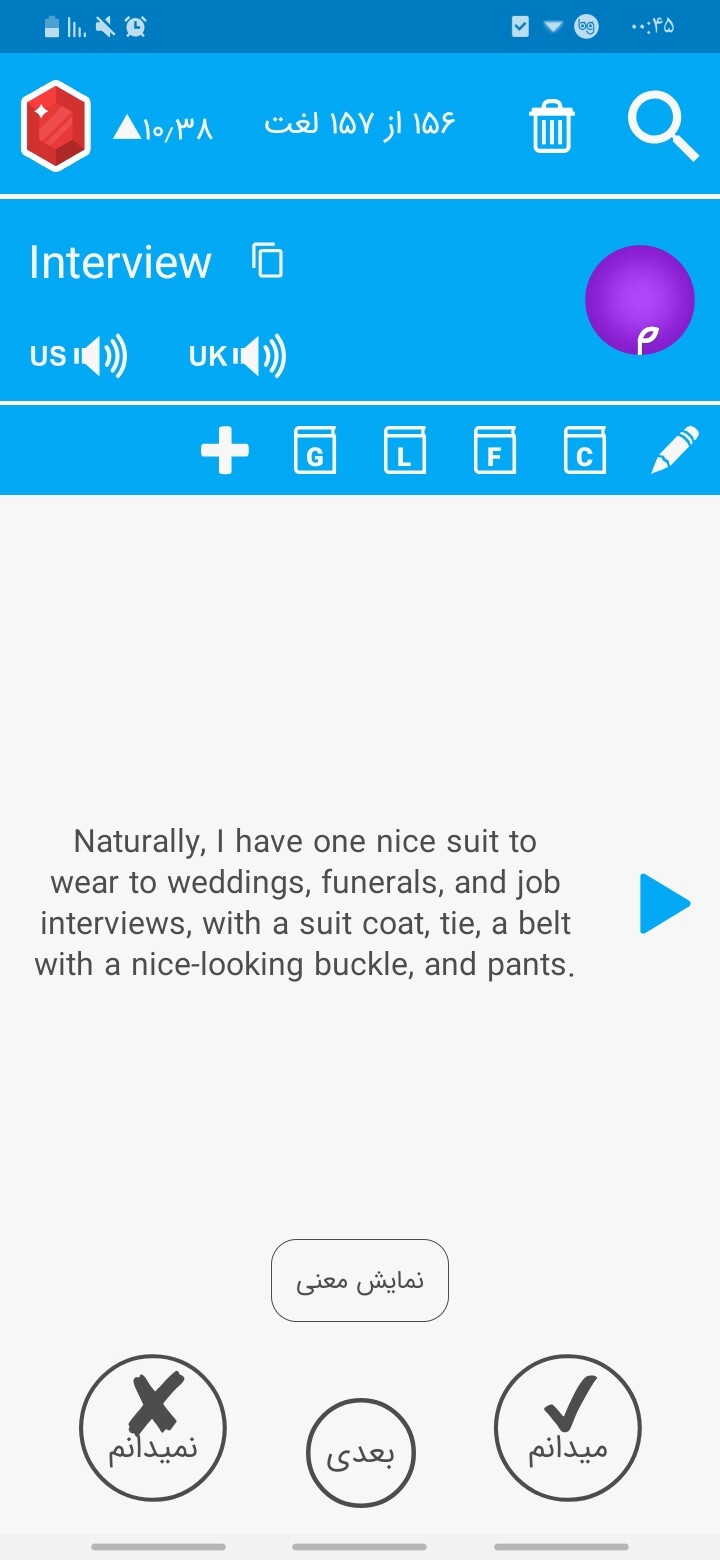Image resolution: width=720 pixels, height=1560 pixels.
Task: Mark as known with میدانم
Action: (x=567, y=1428)
